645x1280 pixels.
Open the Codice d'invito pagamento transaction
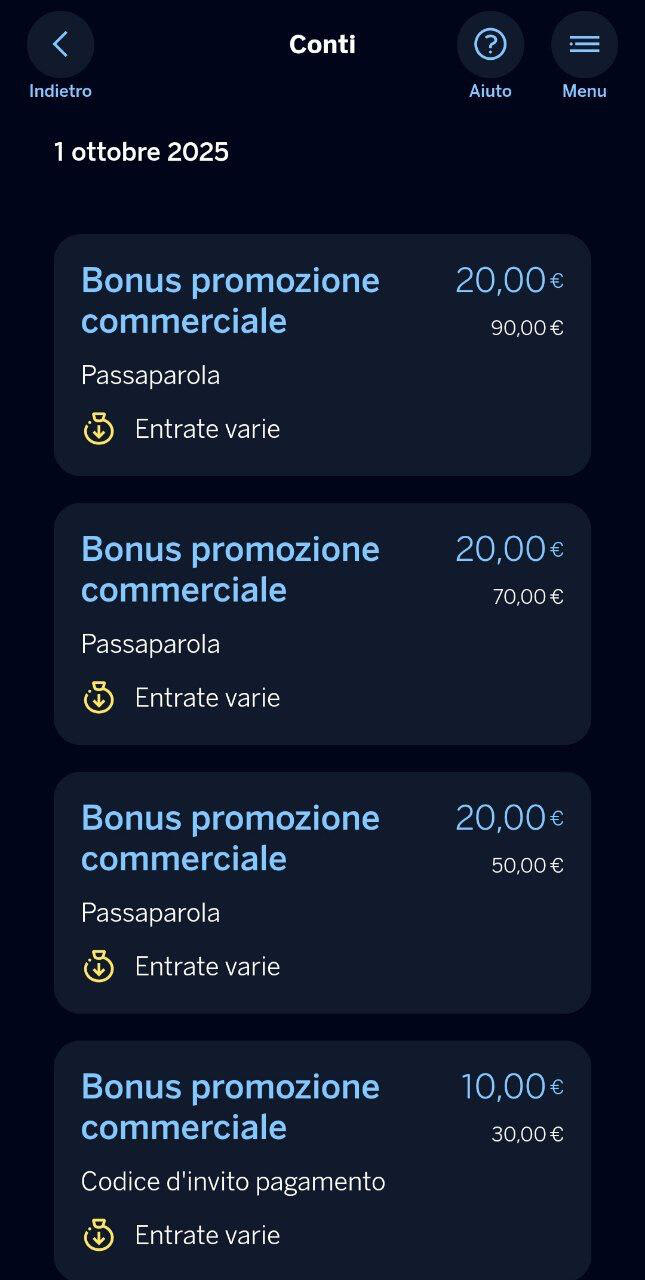tap(322, 1160)
